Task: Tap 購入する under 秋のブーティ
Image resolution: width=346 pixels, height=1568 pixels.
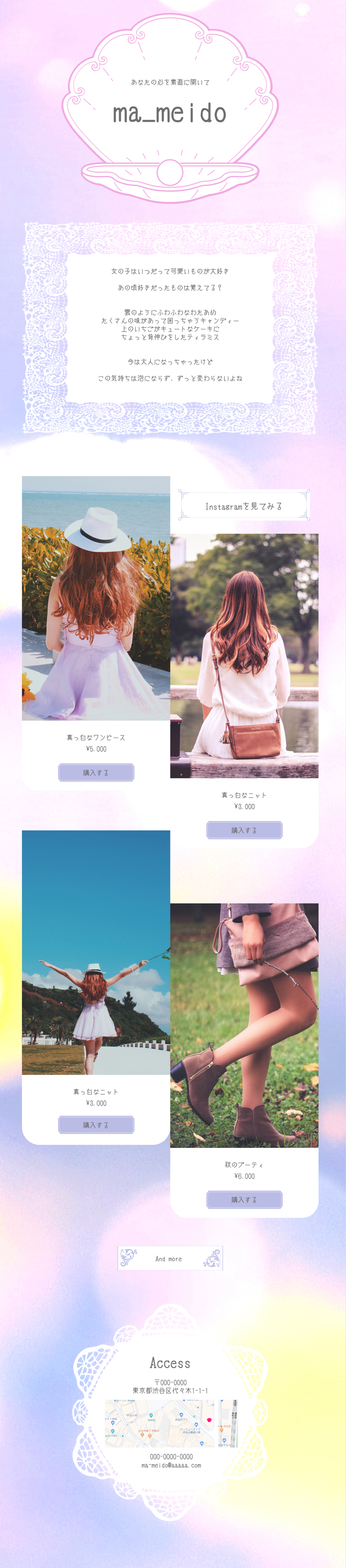Action: coord(244,1199)
